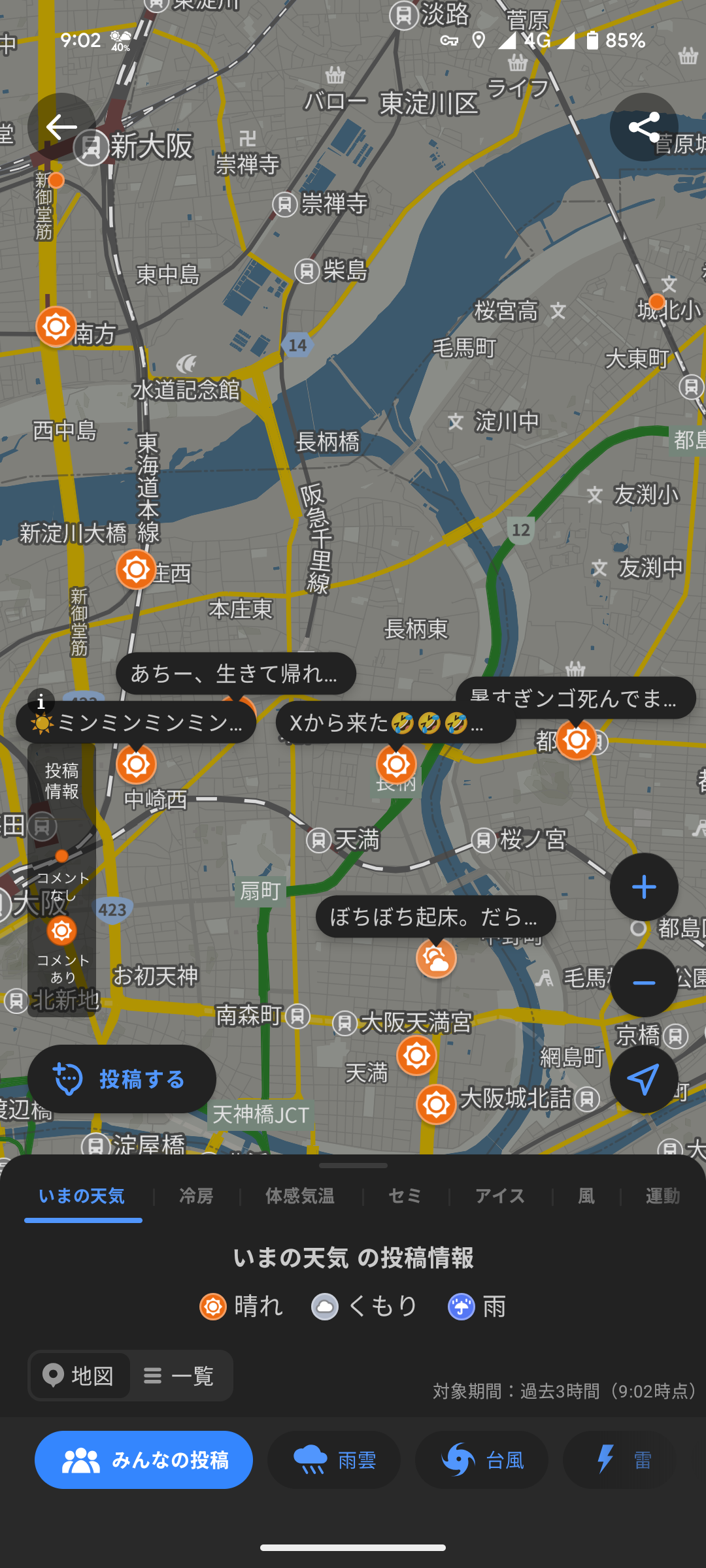This screenshot has height=1568, width=706.
Task: Go back using the arrow icon
Action: pyautogui.click(x=61, y=127)
